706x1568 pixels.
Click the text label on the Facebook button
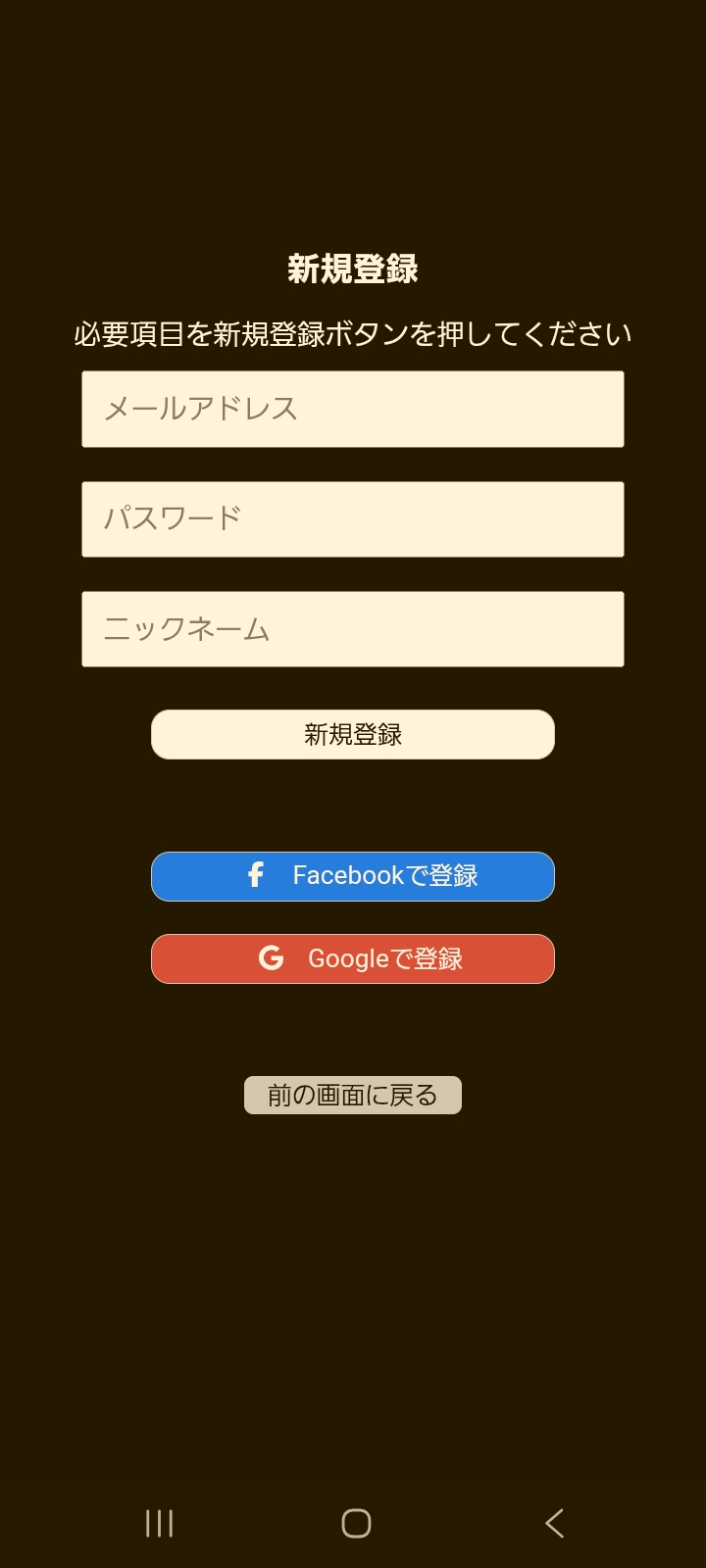387,876
